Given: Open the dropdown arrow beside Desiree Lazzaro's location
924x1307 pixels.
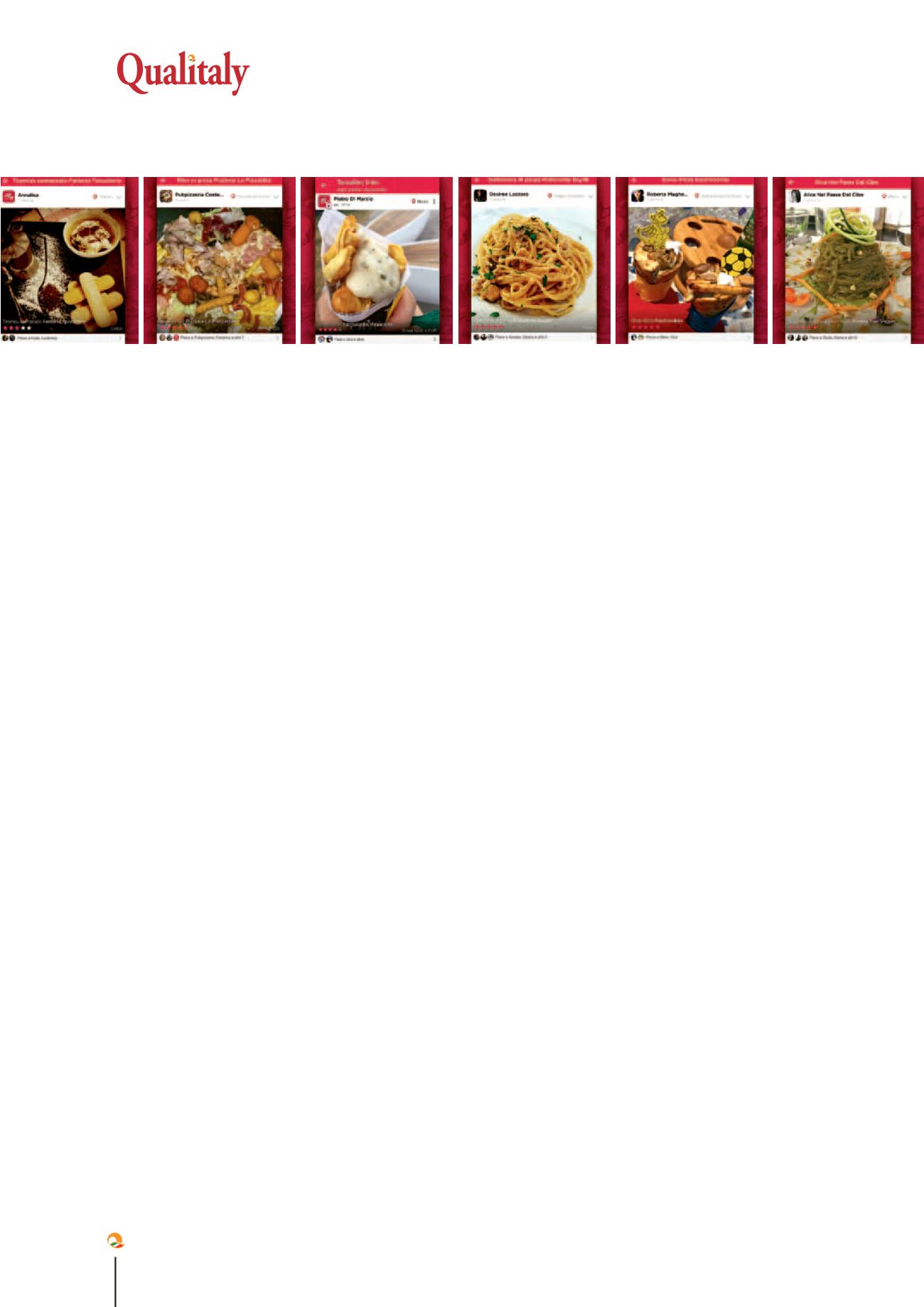Looking at the screenshot, I should [x=591, y=196].
